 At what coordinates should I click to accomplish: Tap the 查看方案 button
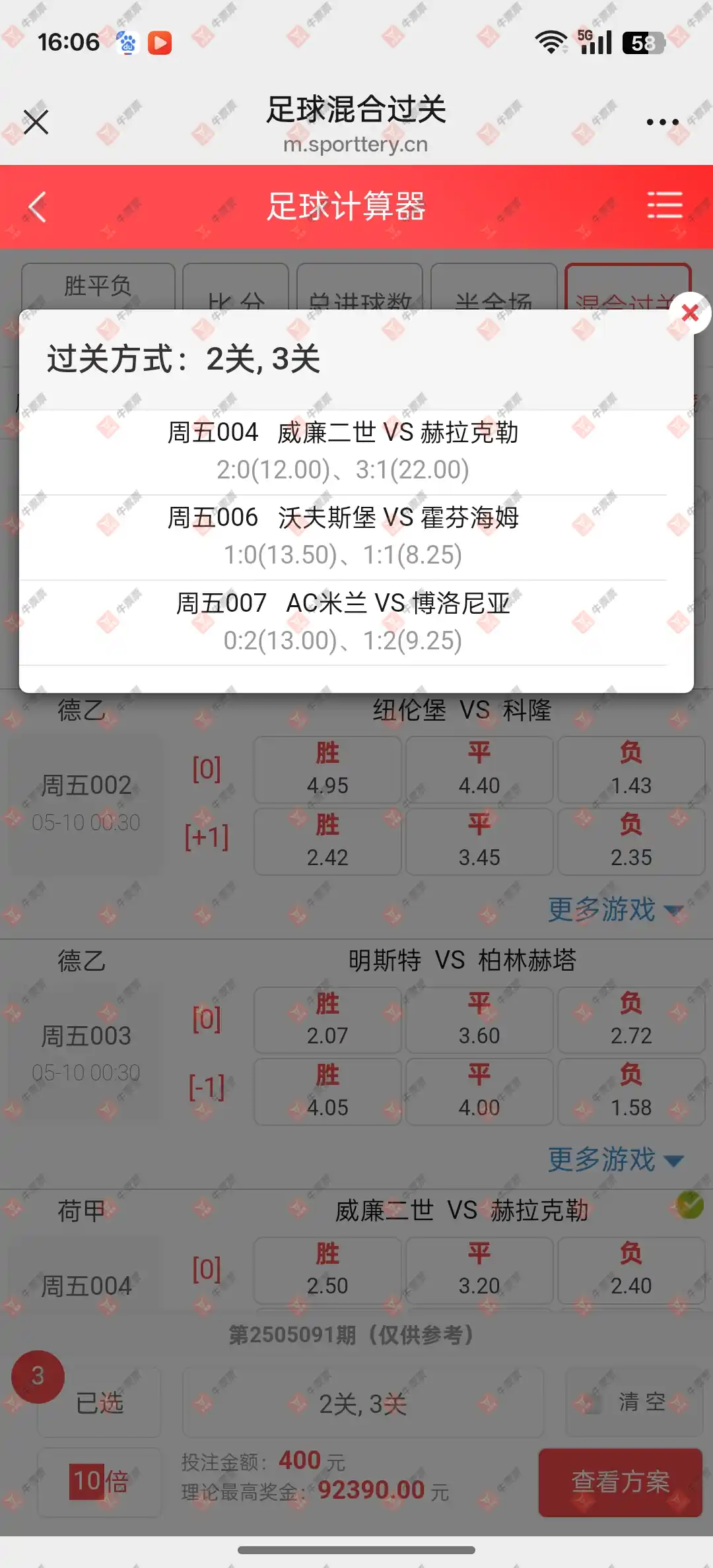(620, 1482)
